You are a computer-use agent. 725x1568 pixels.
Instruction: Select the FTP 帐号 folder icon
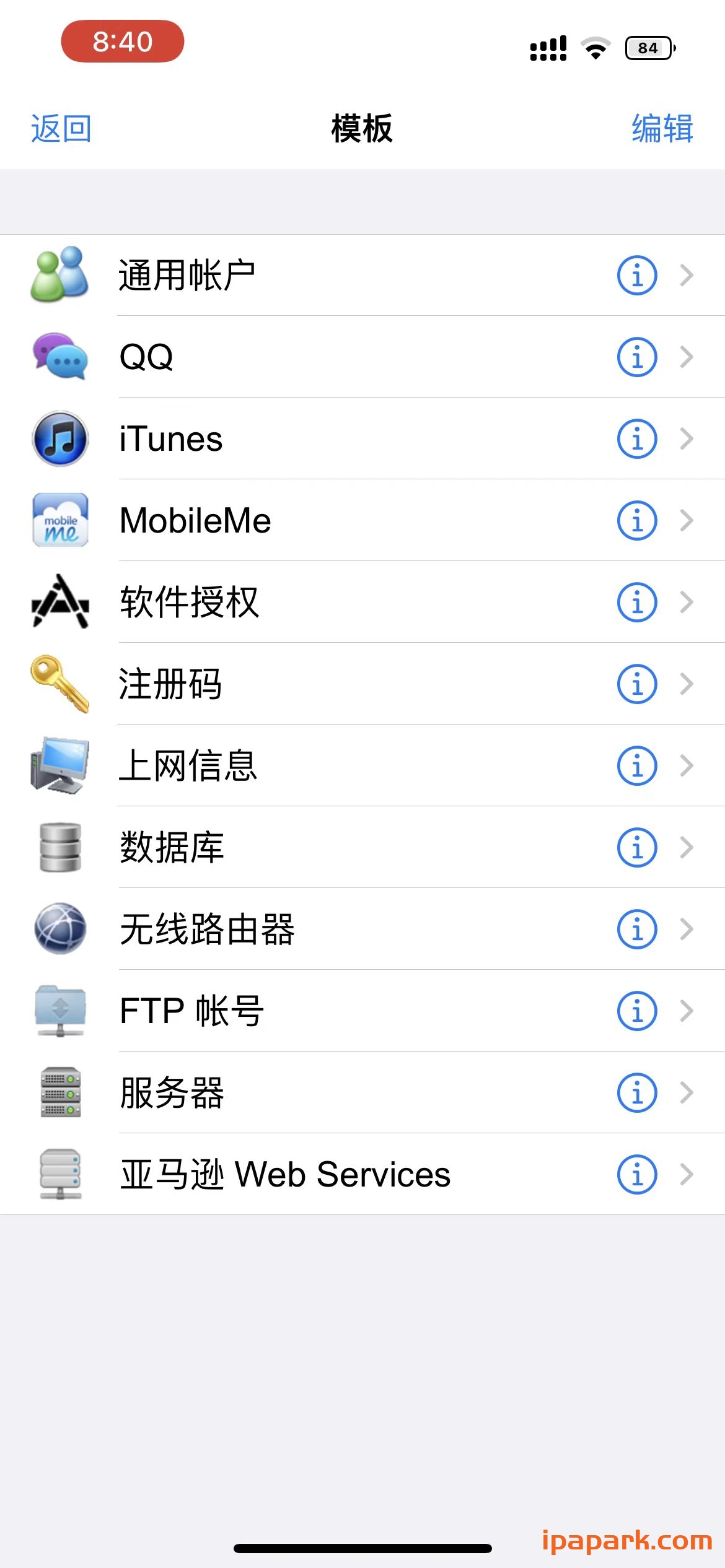coord(59,1011)
